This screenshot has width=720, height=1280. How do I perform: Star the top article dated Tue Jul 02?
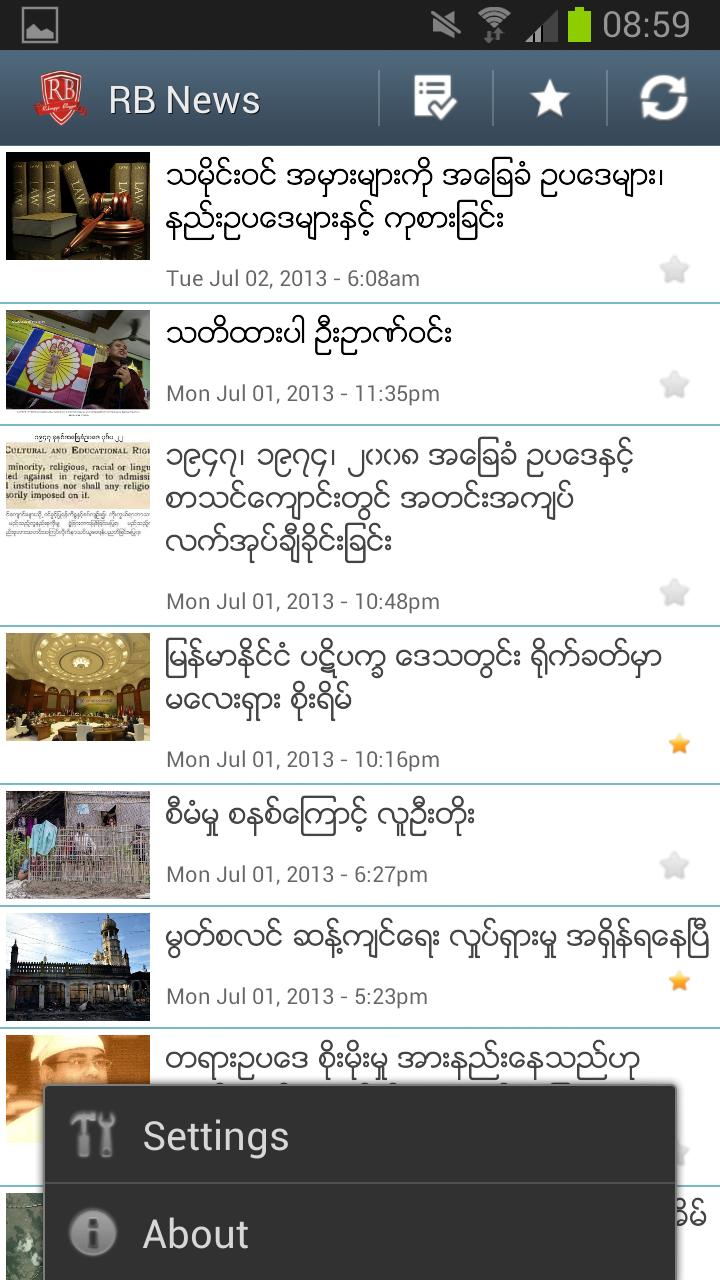click(676, 270)
